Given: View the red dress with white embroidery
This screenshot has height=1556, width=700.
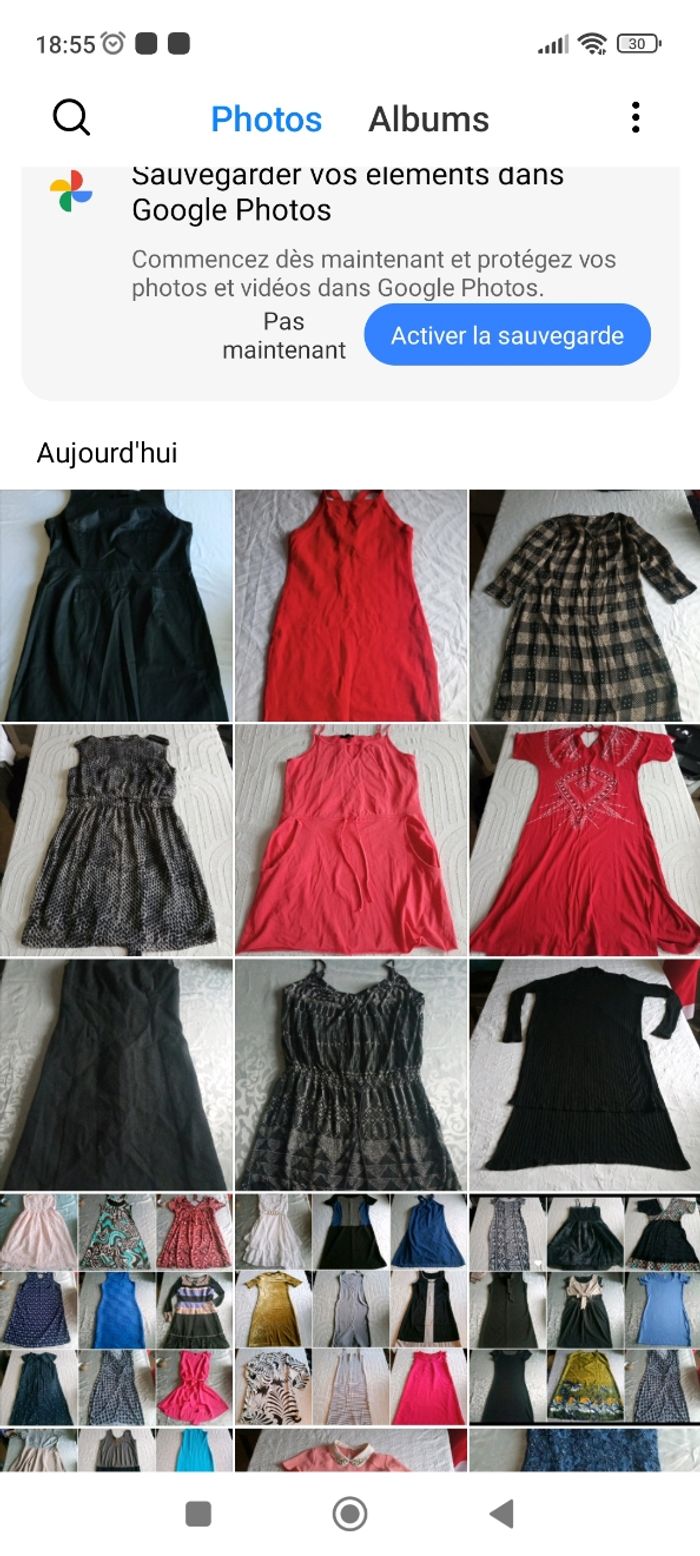Looking at the screenshot, I should coord(585,840).
